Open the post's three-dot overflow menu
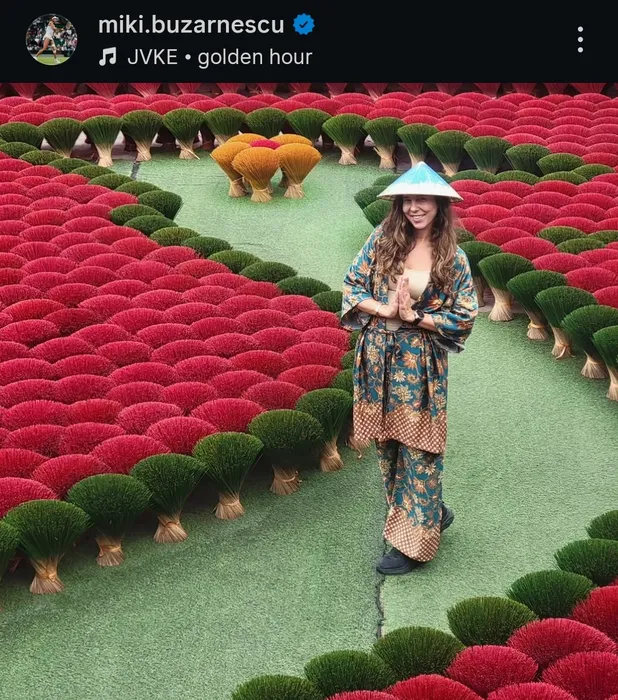The image size is (618, 700). [580, 40]
